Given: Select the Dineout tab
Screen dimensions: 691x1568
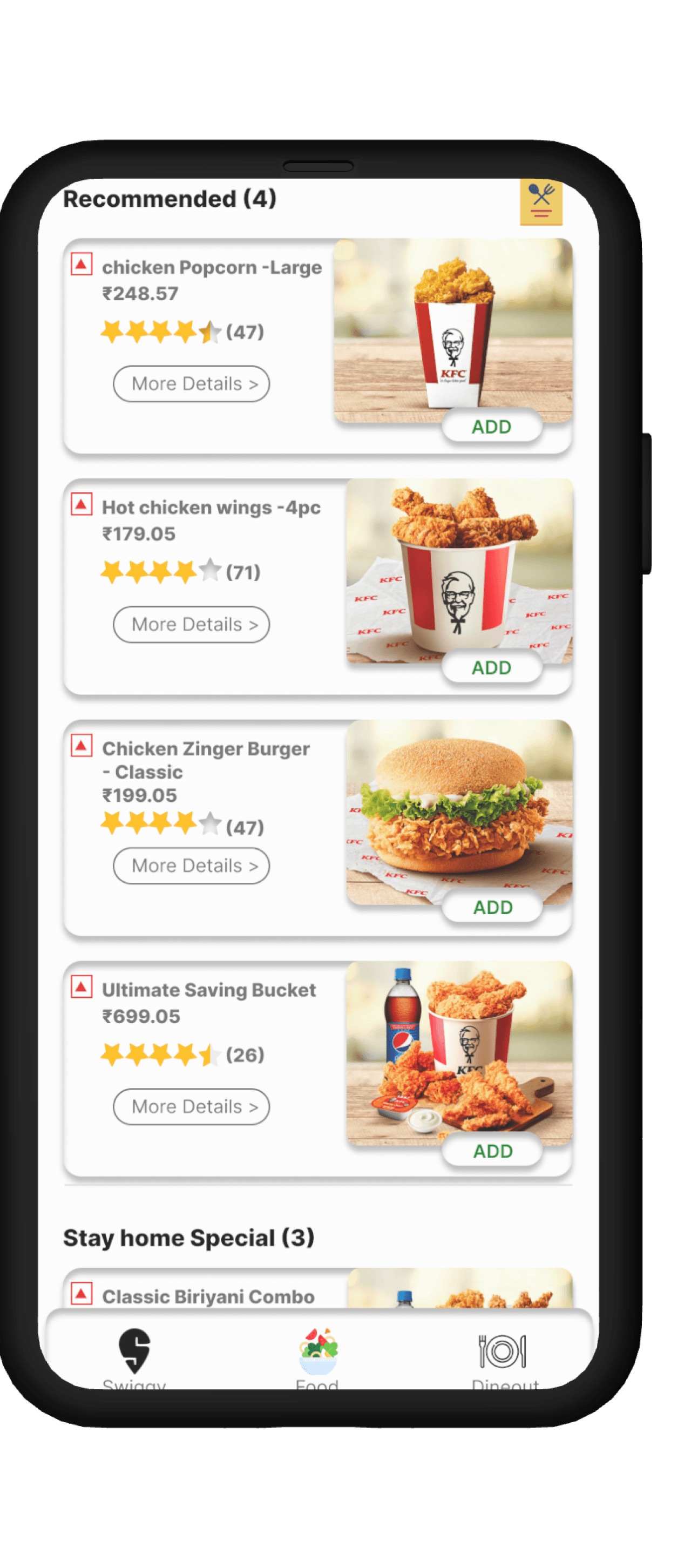Looking at the screenshot, I should click(504, 1356).
